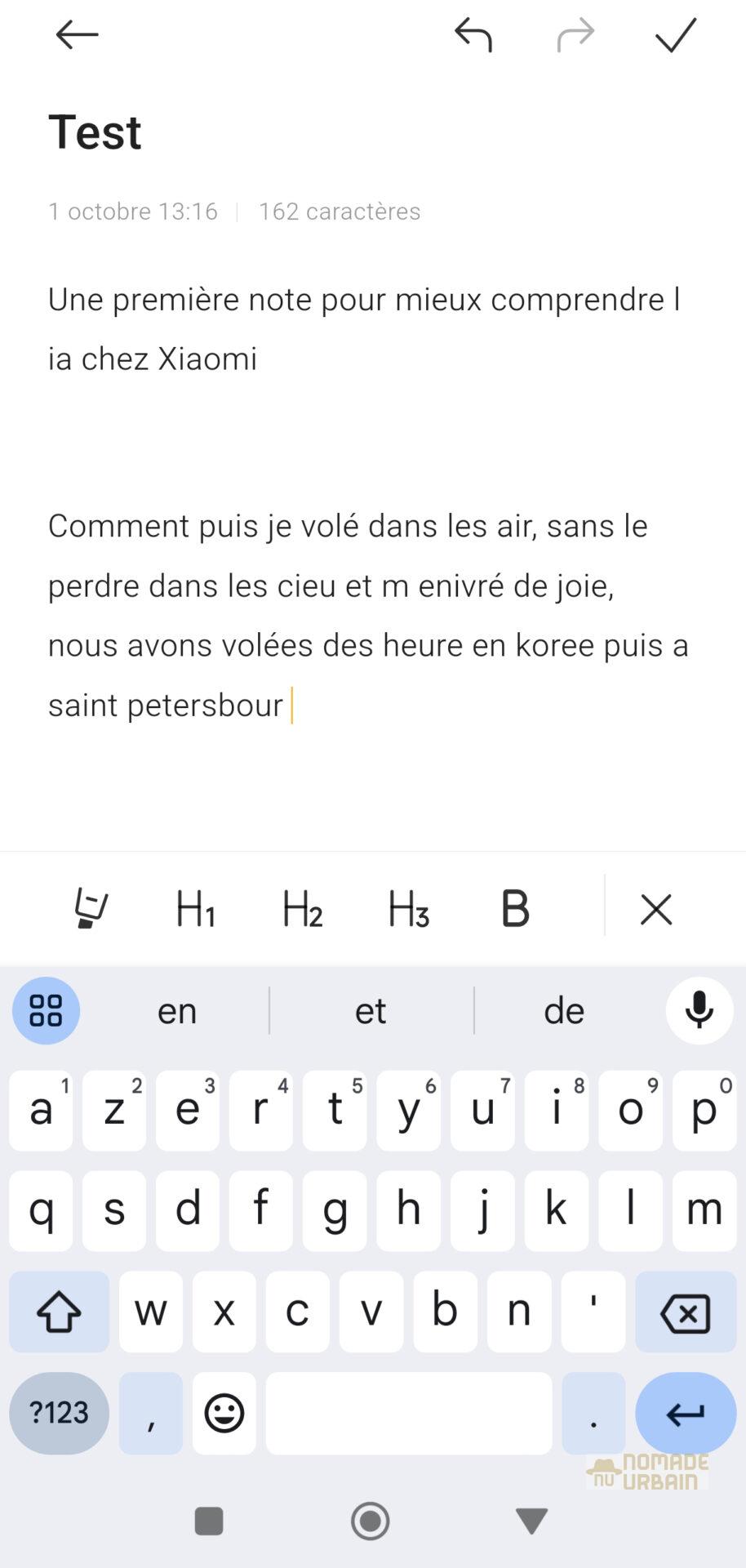Apply H3 heading style

click(408, 908)
